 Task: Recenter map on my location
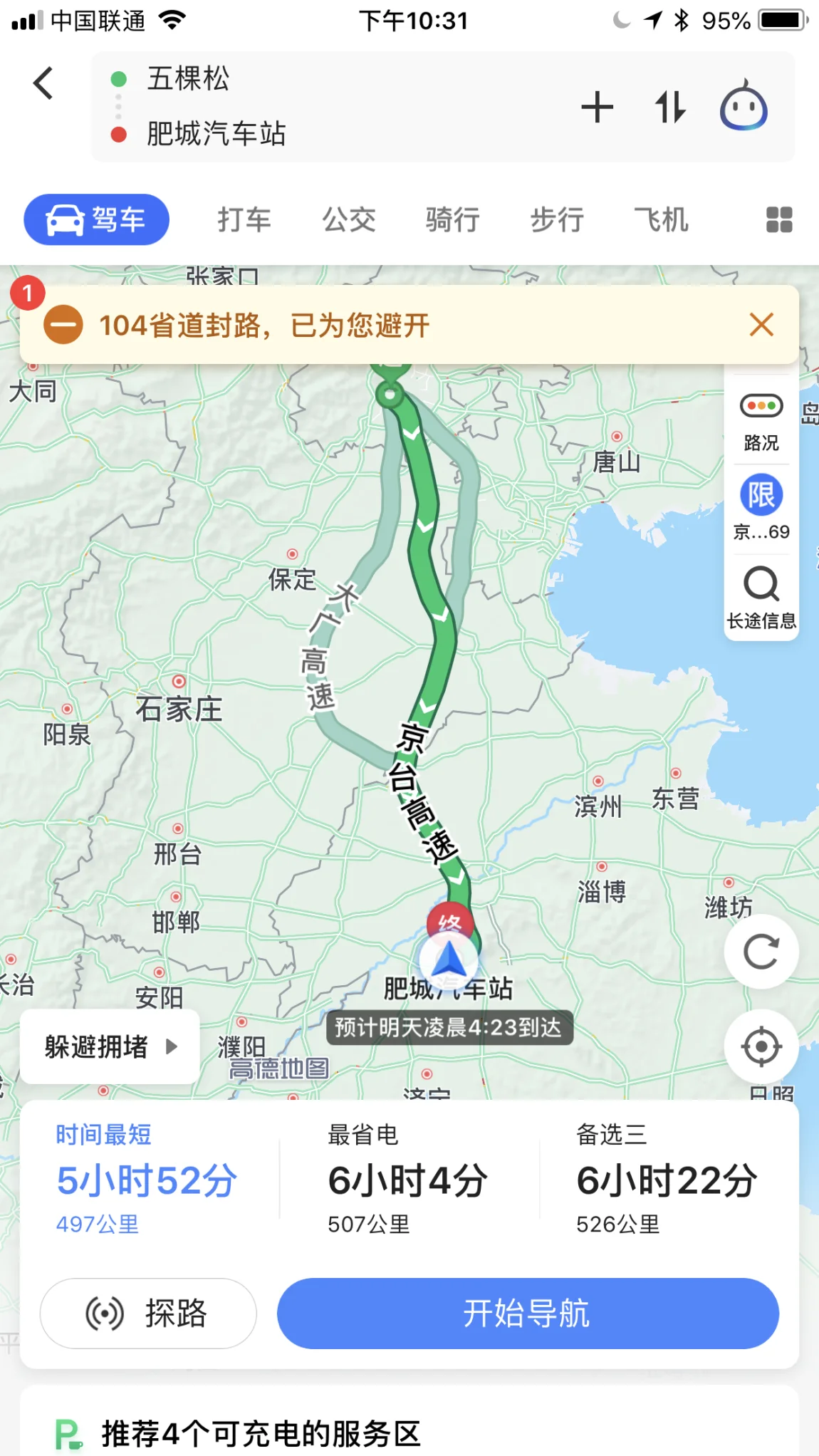click(761, 1047)
